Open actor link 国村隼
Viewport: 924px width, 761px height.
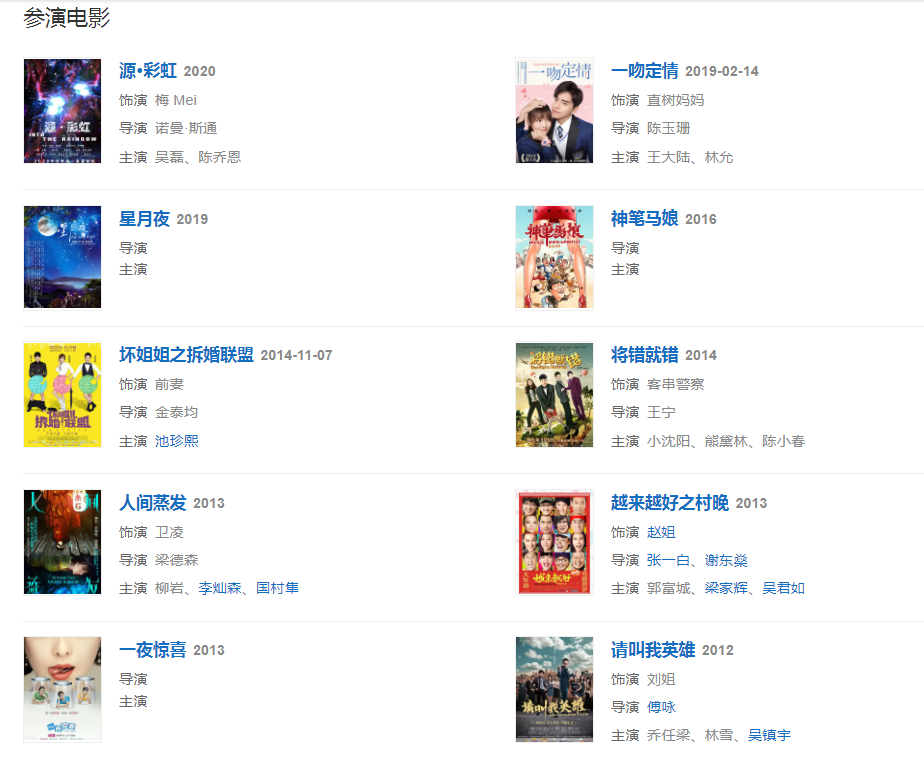click(x=277, y=588)
